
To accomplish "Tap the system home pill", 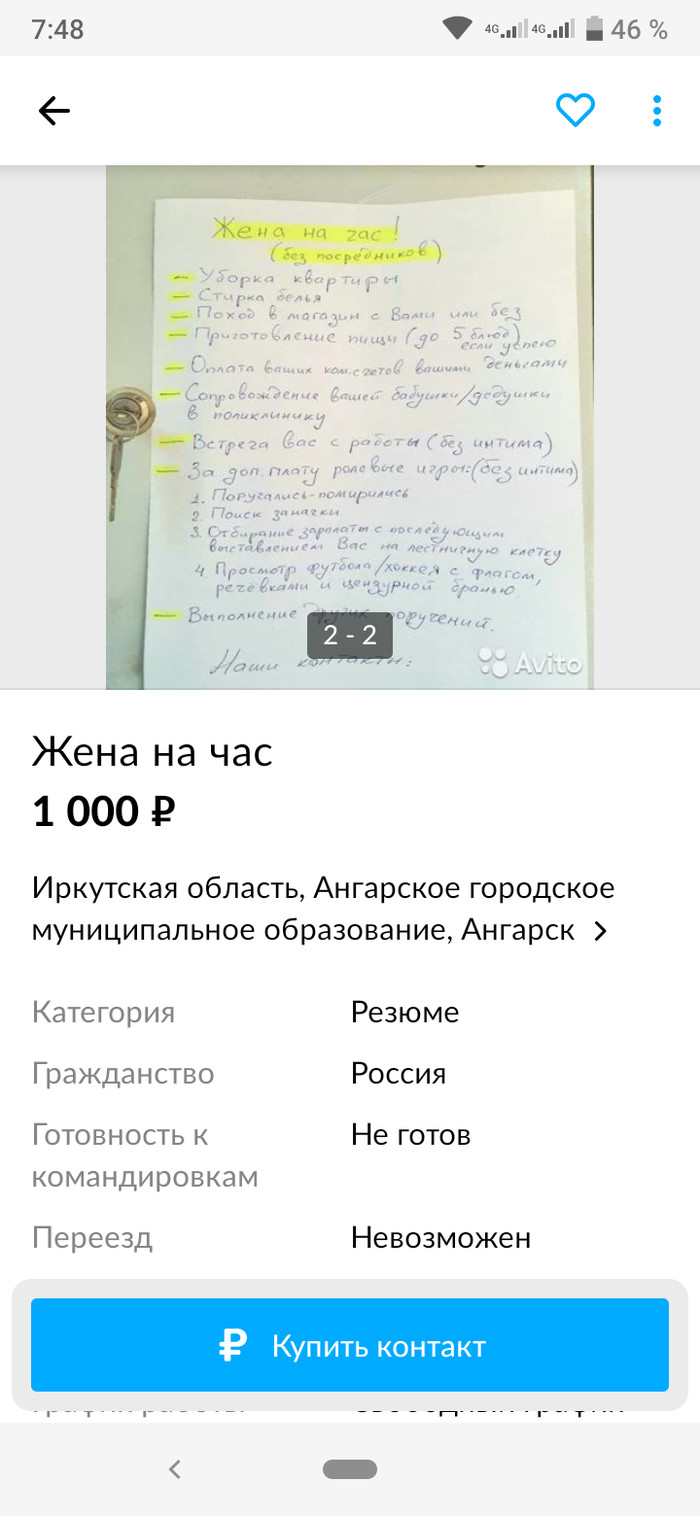I will pos(350,1469).
